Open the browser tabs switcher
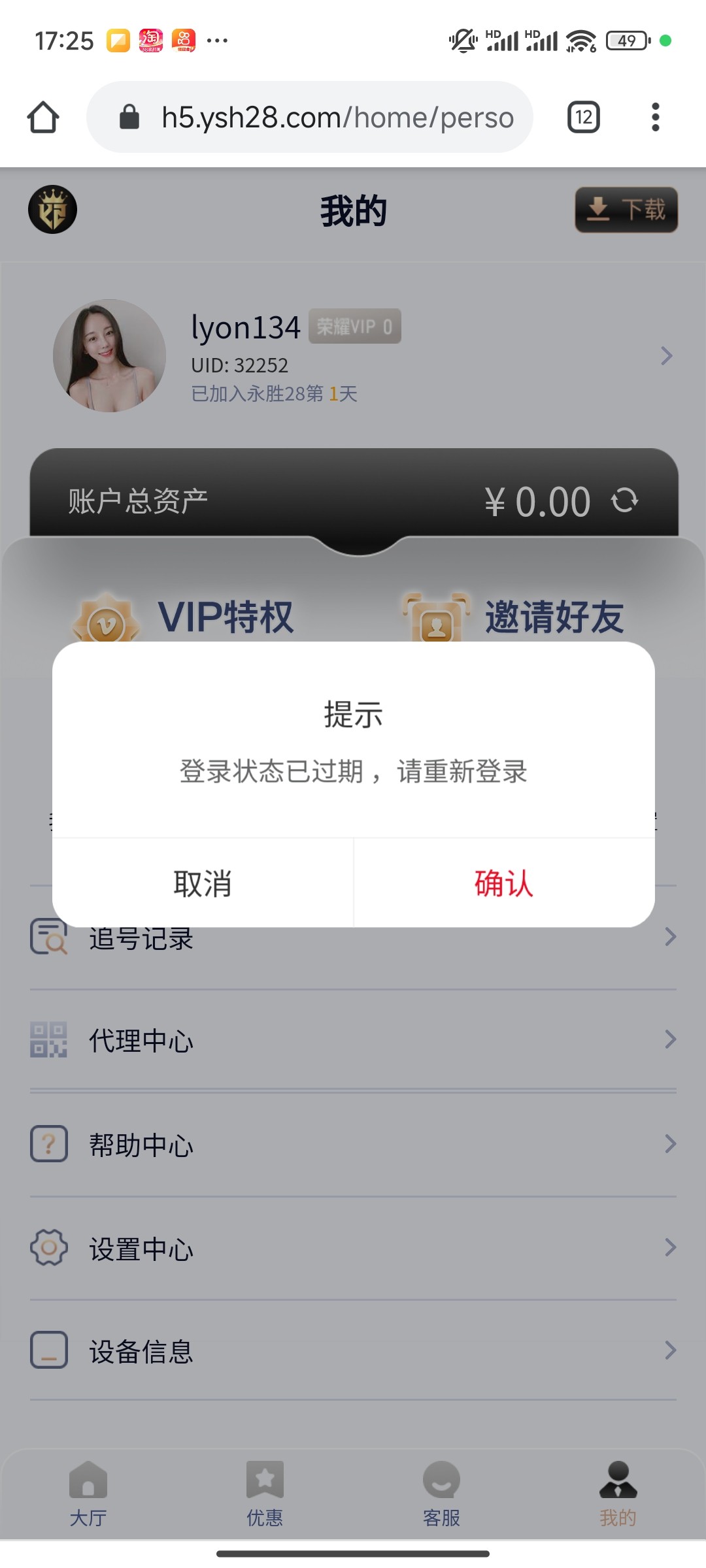Screen dimensions: 706x1568 click(583, 118)
